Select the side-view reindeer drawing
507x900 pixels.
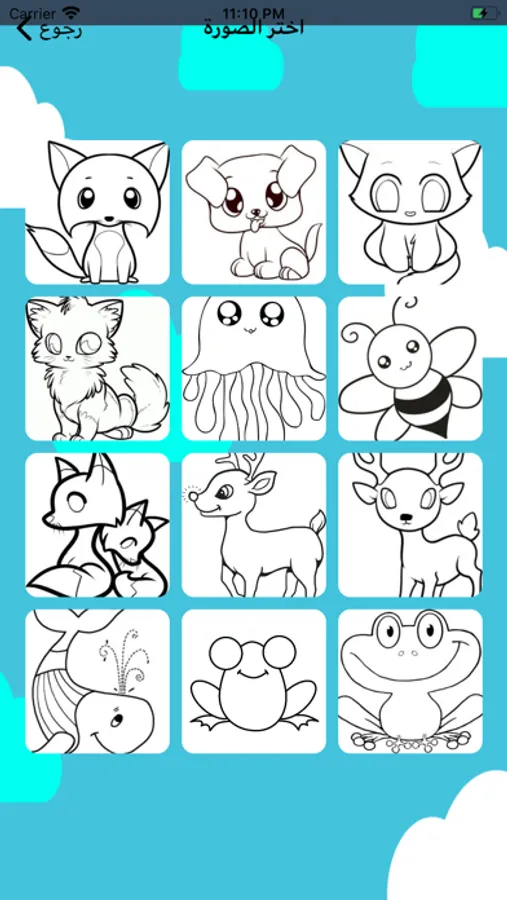(x=254, y=525)
